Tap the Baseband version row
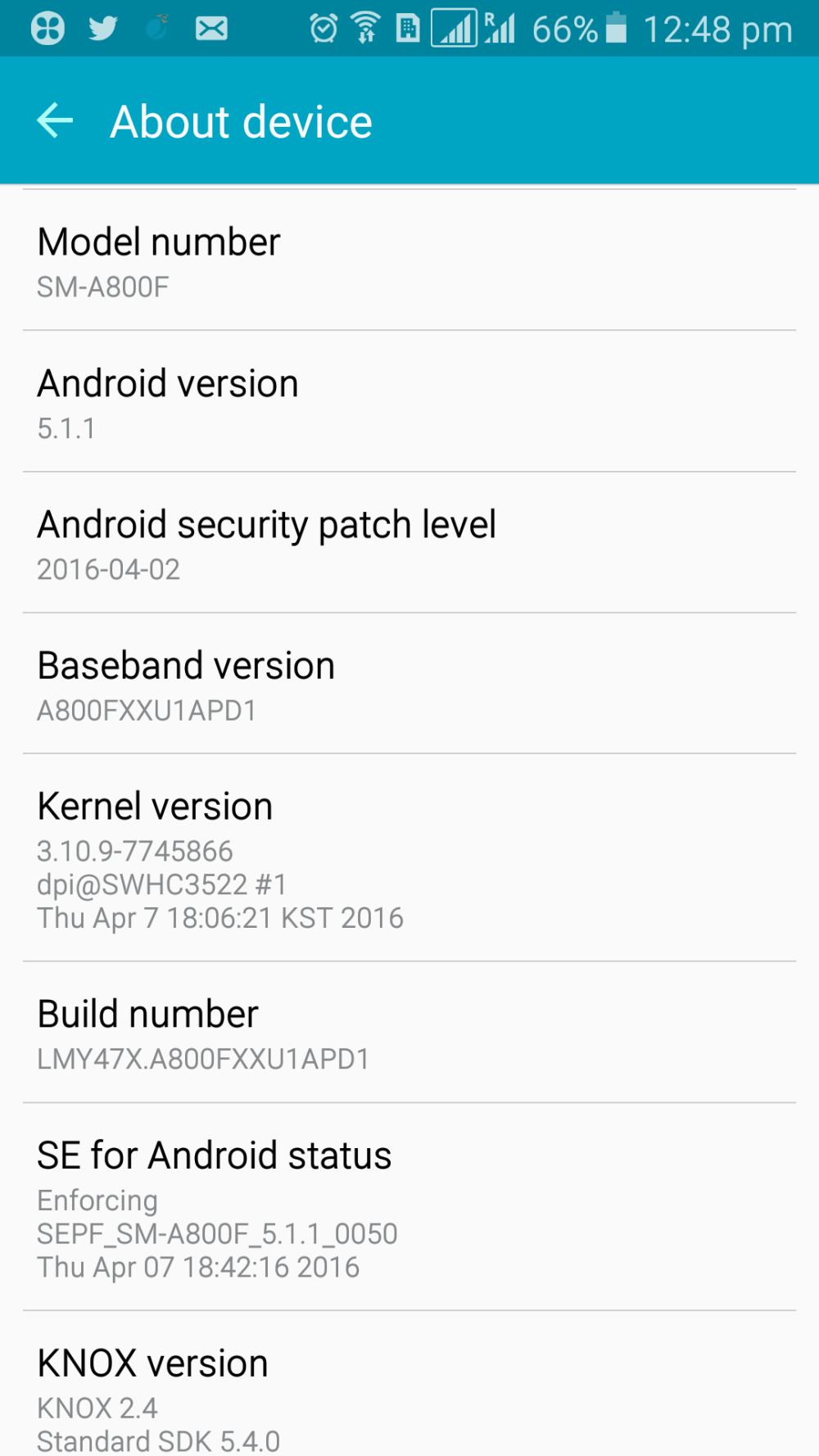This screenshot has height=1456, width=819. pos(409,685)
